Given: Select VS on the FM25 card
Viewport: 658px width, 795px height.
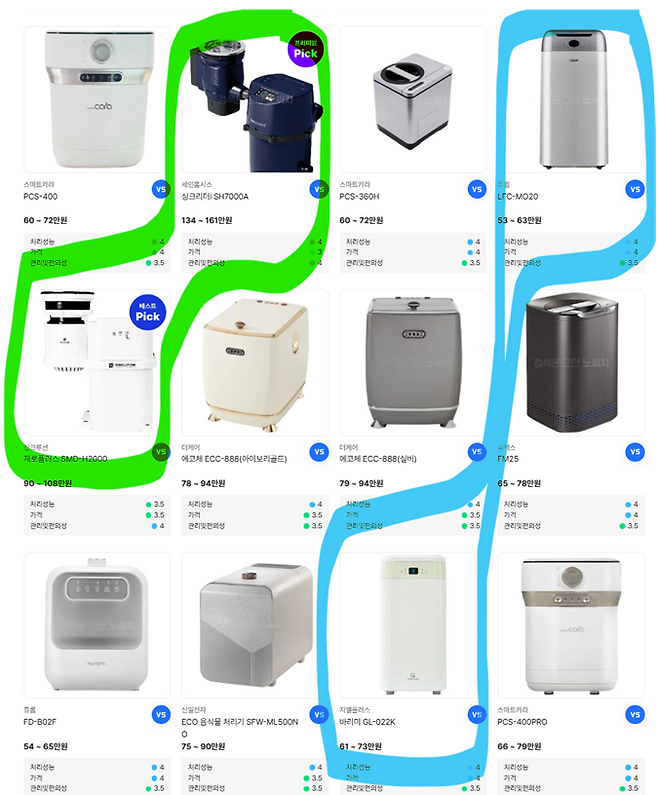Looking at the screenshot, I should coord(634,452).
